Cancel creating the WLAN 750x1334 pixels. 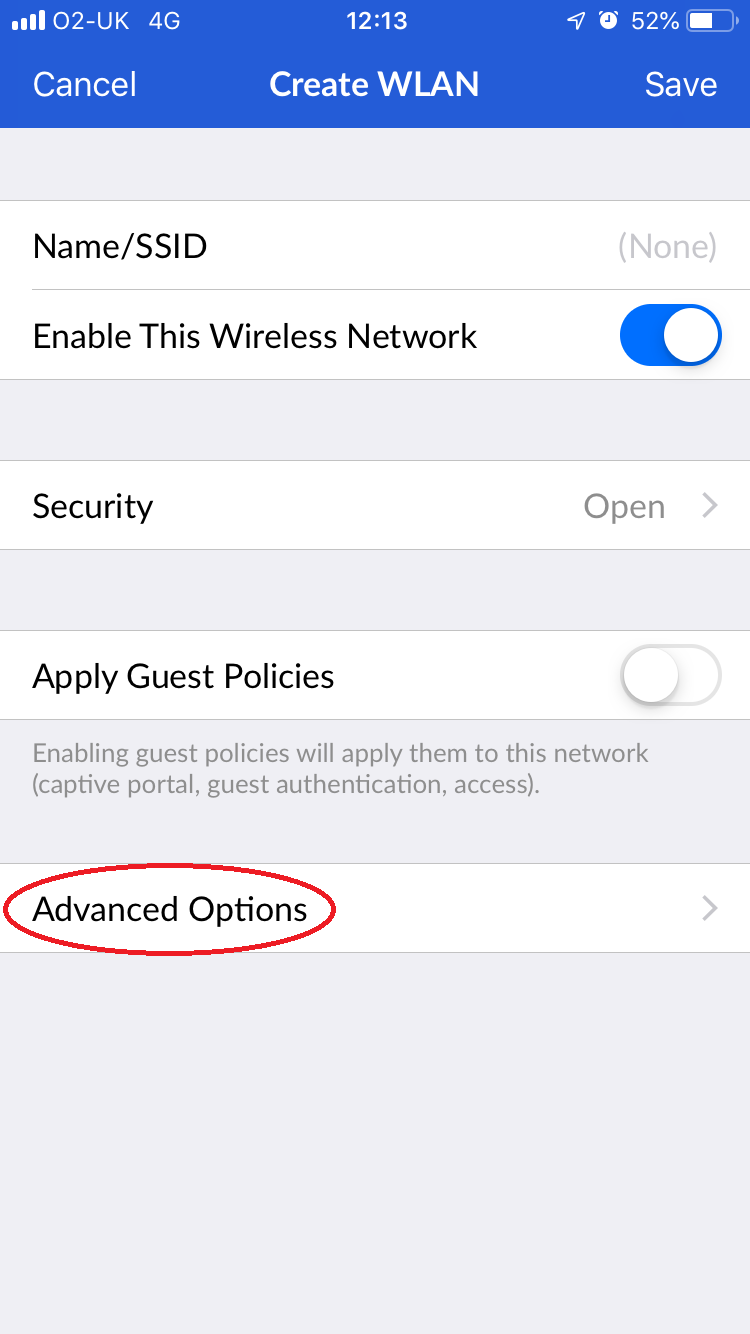[x=84, y=84]
